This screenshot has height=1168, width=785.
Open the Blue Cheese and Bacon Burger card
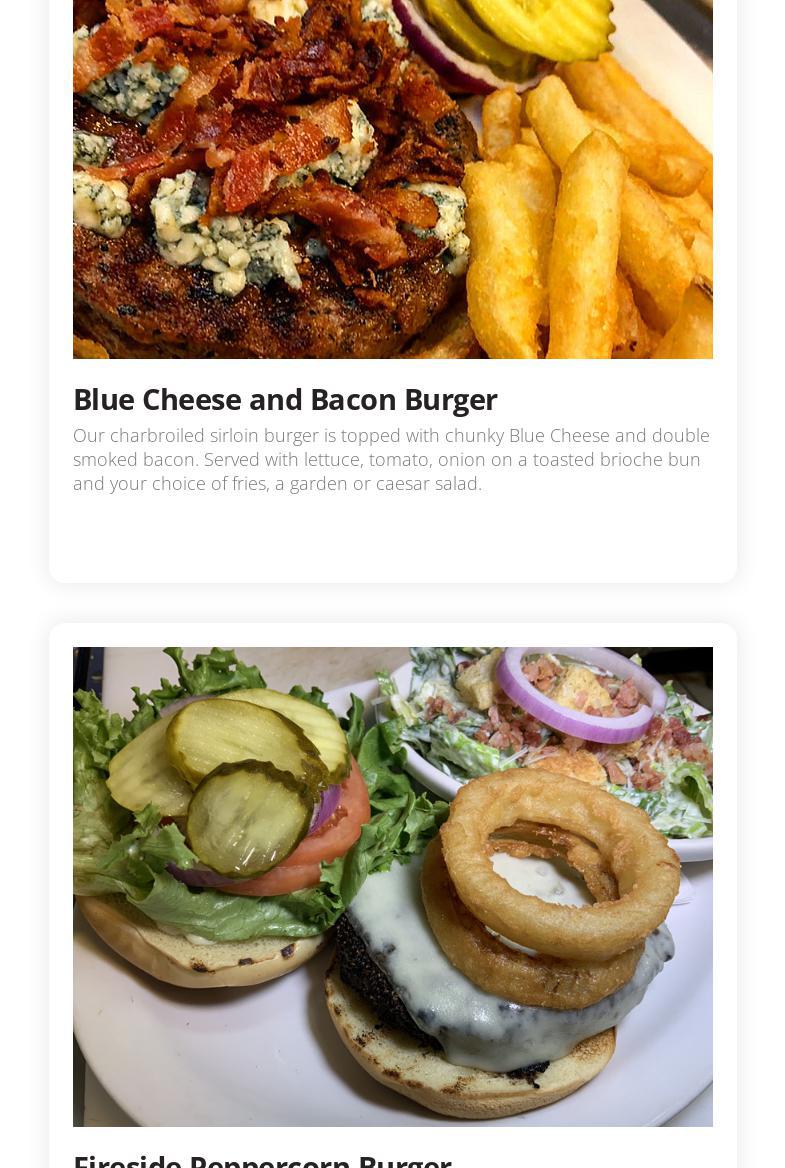285,399
